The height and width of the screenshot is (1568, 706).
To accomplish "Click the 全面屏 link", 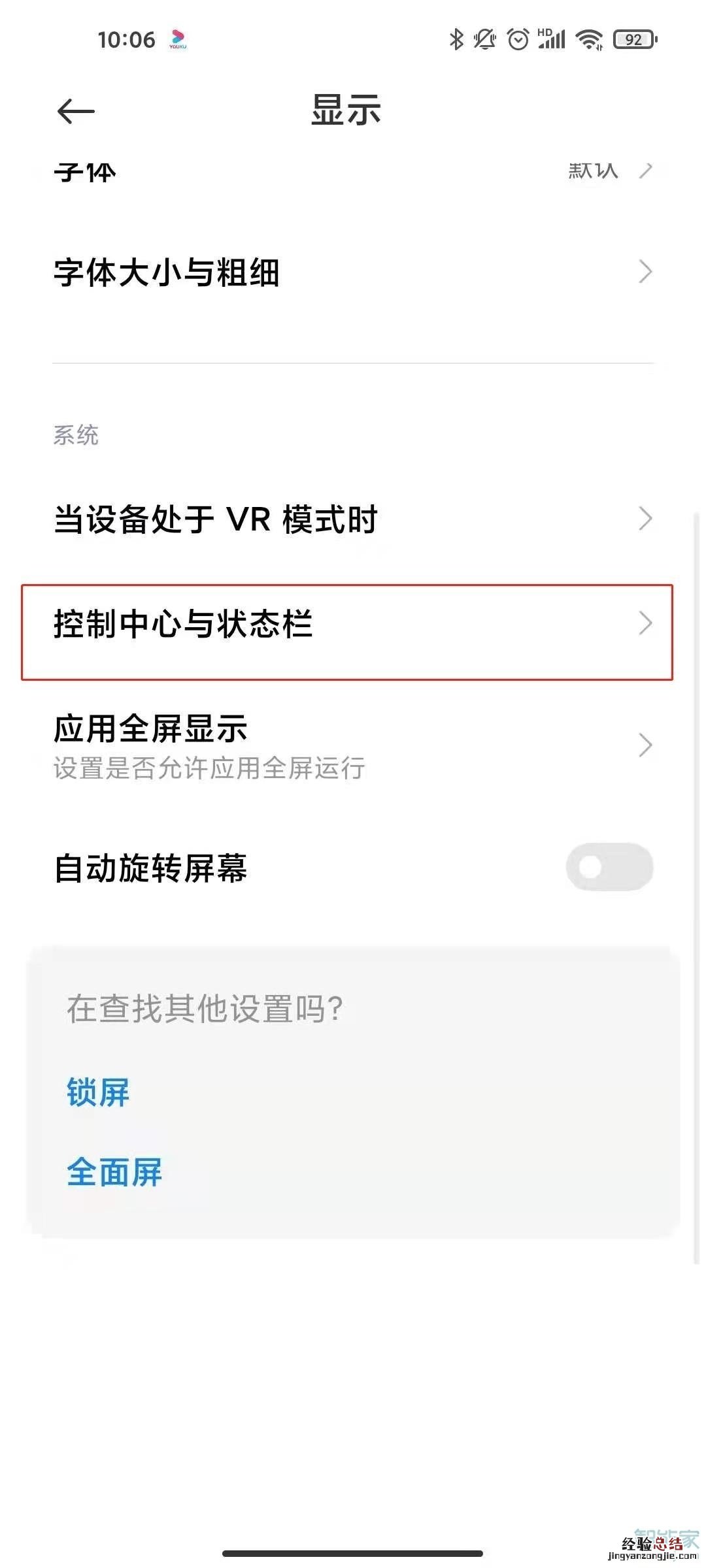I will pyautogui.click(x=112, y=1171).
